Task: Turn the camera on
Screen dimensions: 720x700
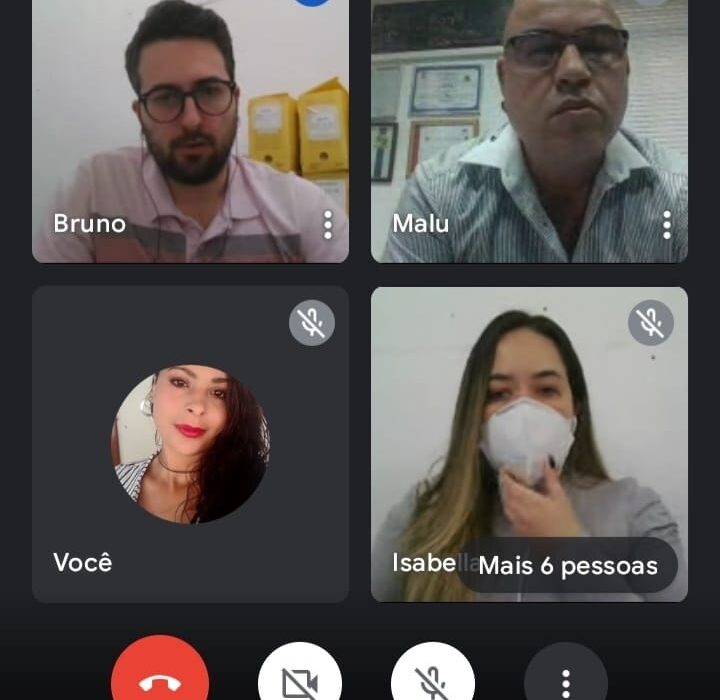Action: click(x=299, y=682)
